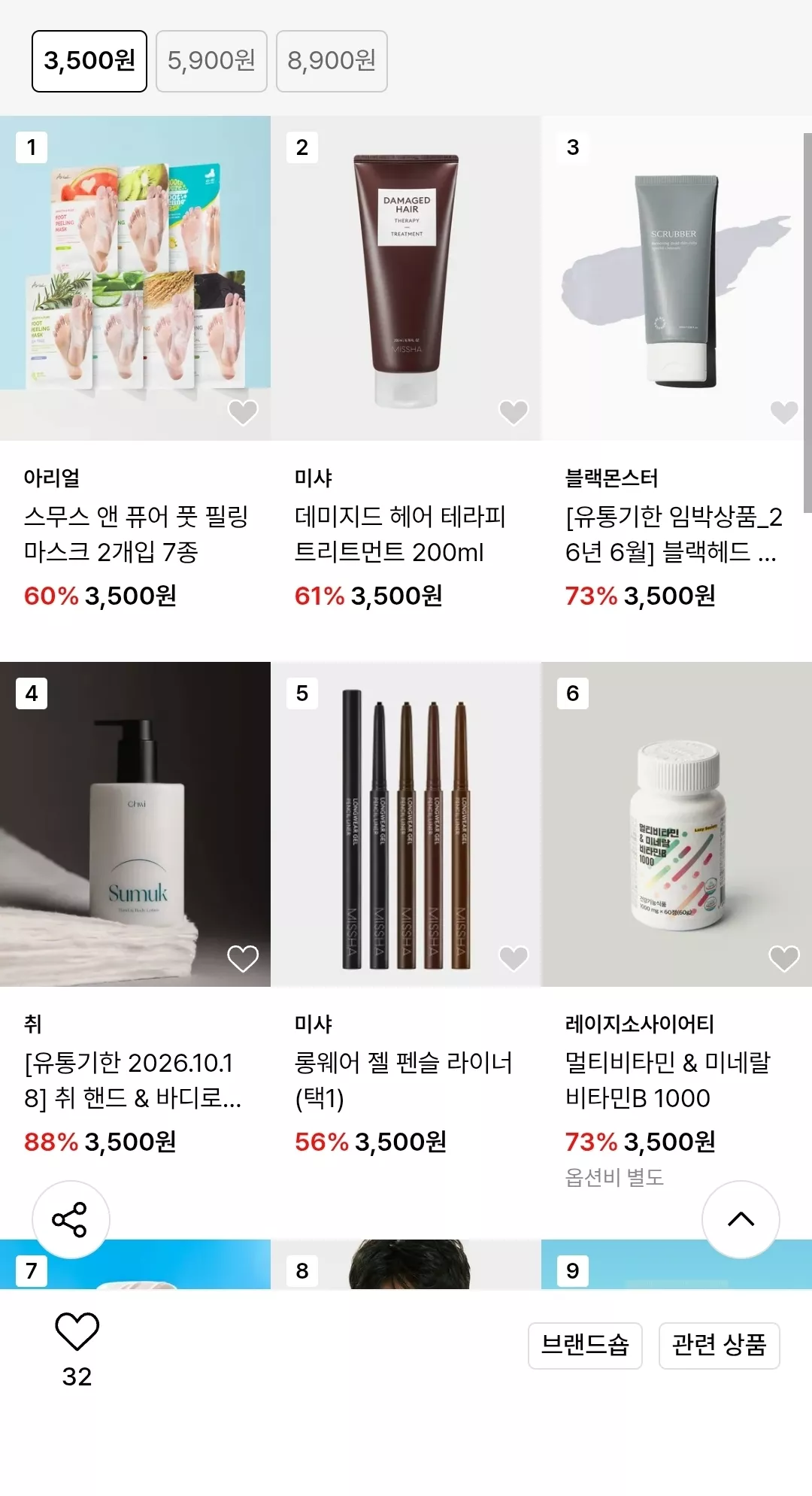Select the 3,500원 price tab
The image size is (812, 1496).
89,61
